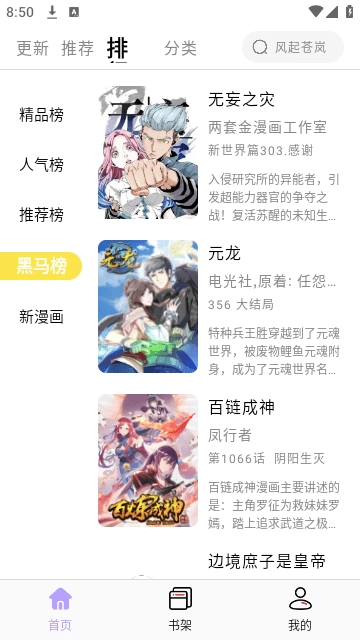360x640 pixels.
Task: Open the comic 无妄之灾
Action: tap(219, 152)
